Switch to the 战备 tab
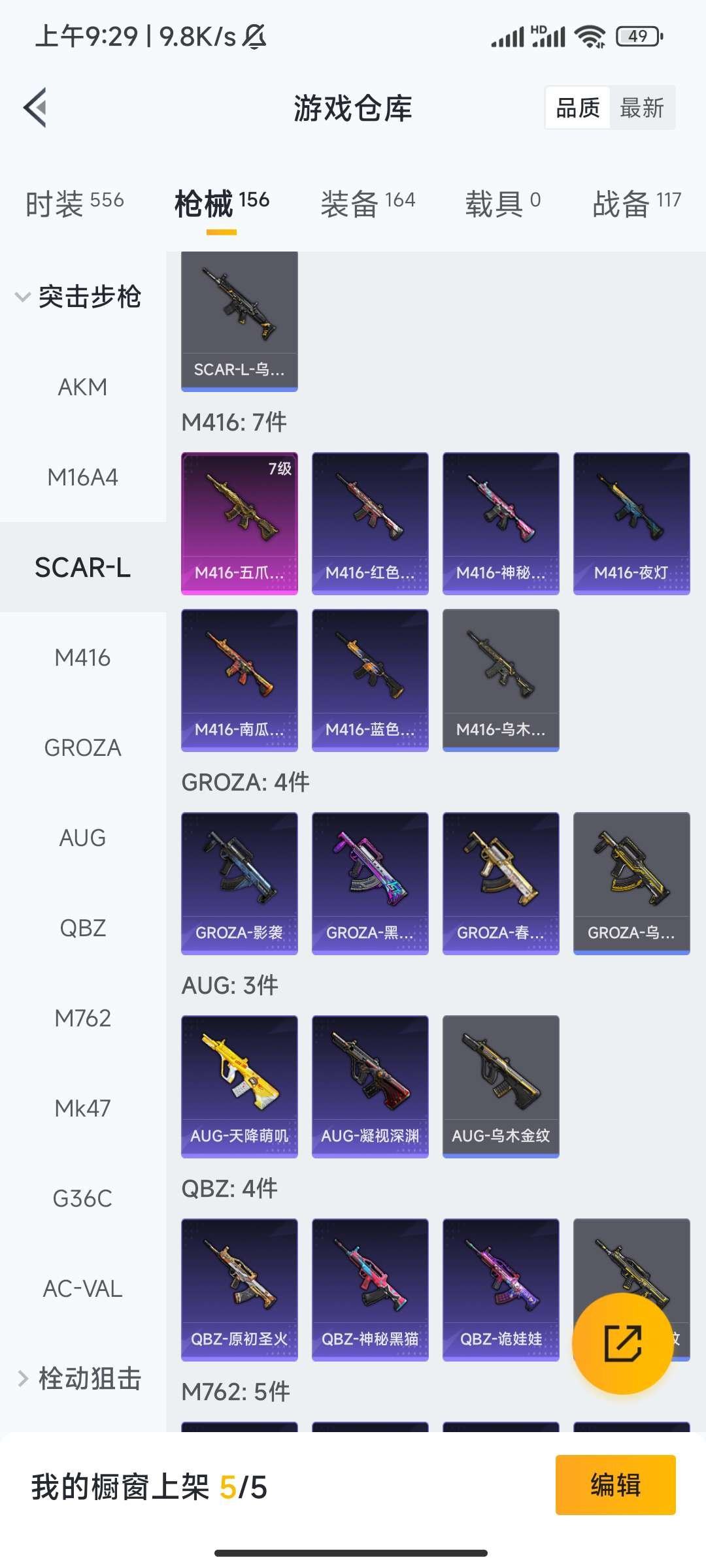The height and width of the screenshot is (1568, 706). click(x=636, y=203)
